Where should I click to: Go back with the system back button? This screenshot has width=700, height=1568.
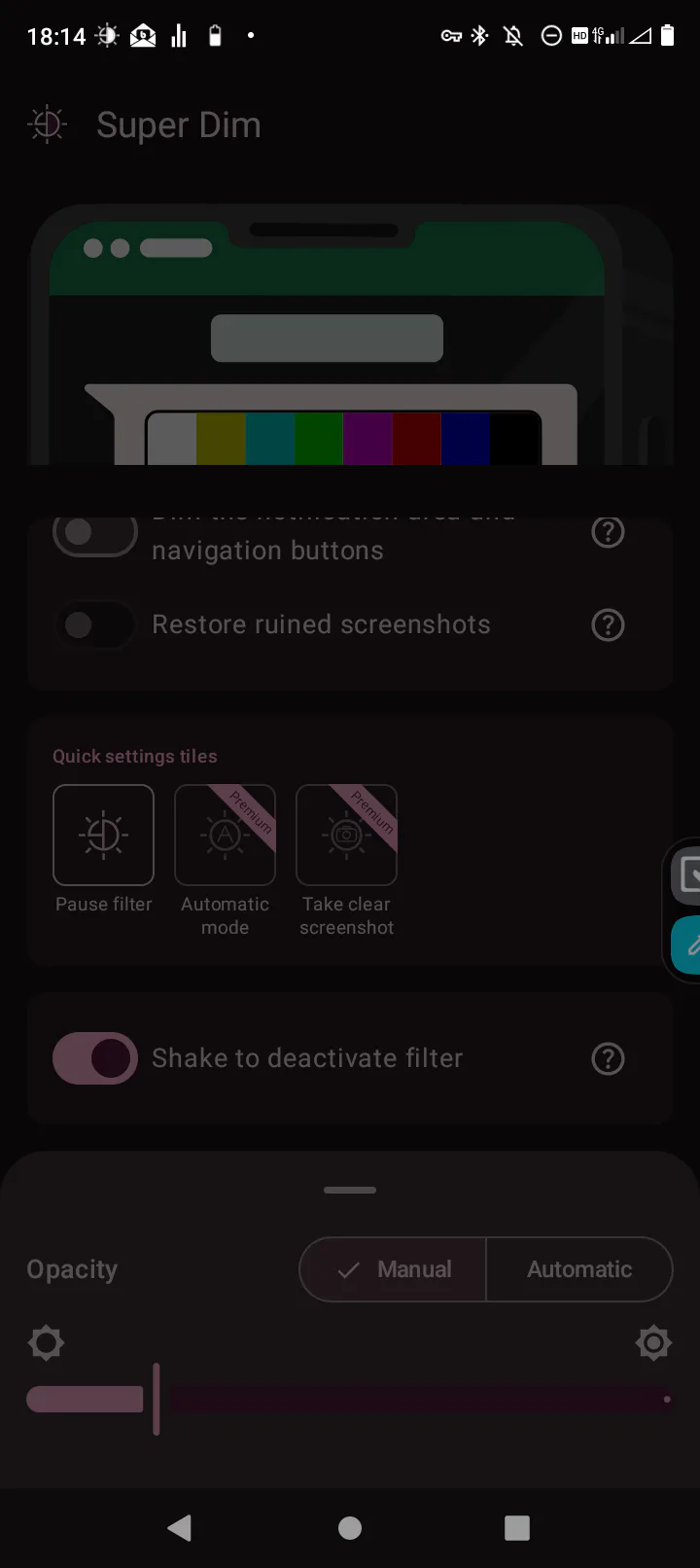pyautogui.click(x=180, y=1528)
